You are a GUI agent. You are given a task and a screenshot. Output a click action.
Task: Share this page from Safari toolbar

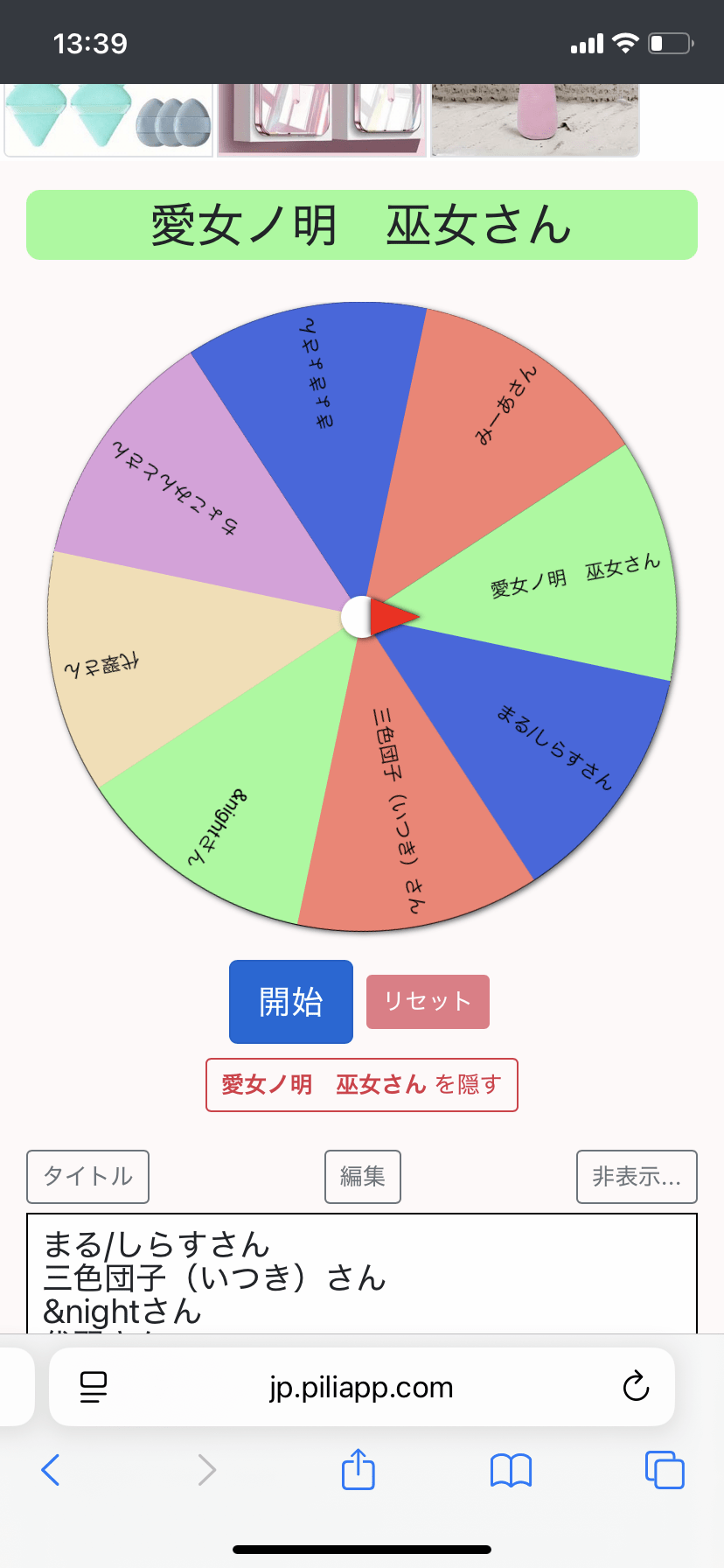(x=358, y=1470)
